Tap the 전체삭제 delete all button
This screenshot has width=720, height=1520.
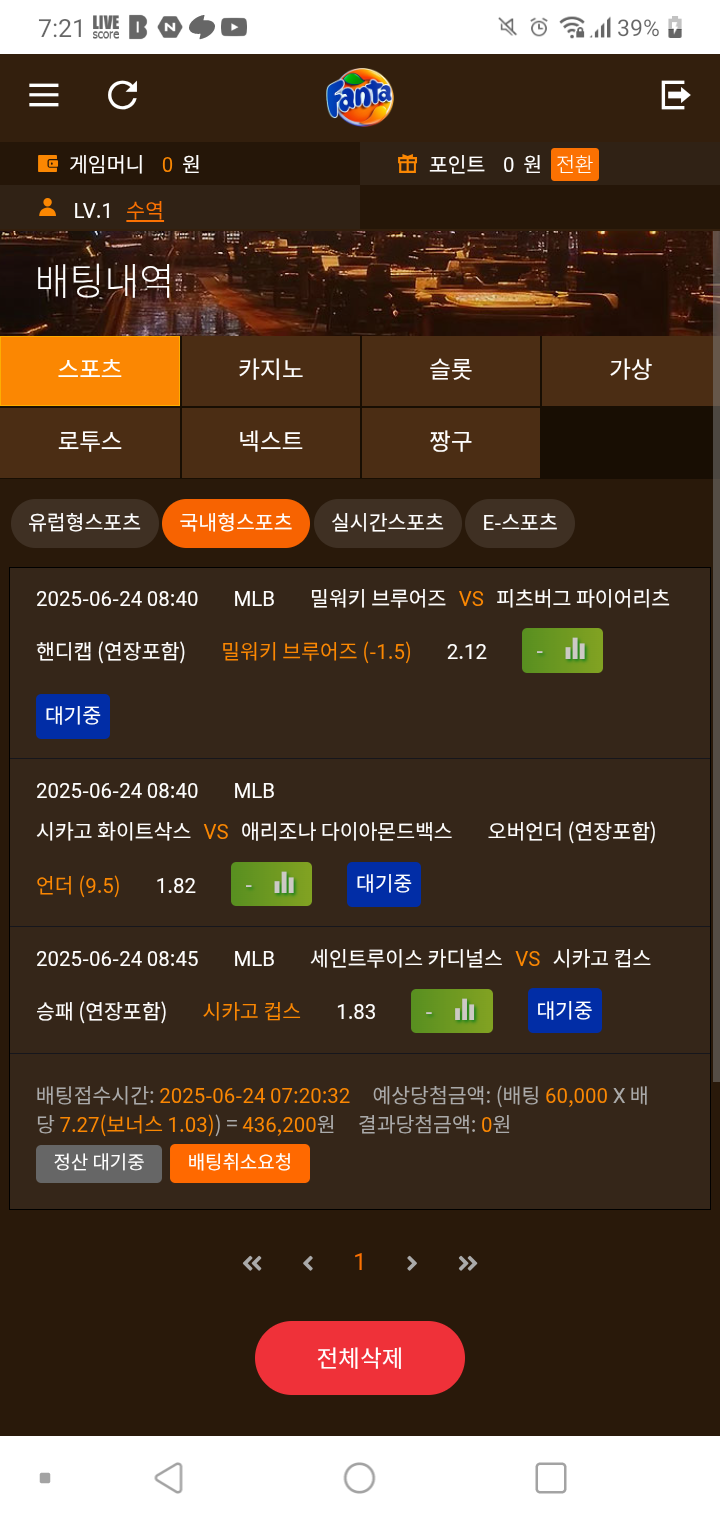click(360, 1358)
